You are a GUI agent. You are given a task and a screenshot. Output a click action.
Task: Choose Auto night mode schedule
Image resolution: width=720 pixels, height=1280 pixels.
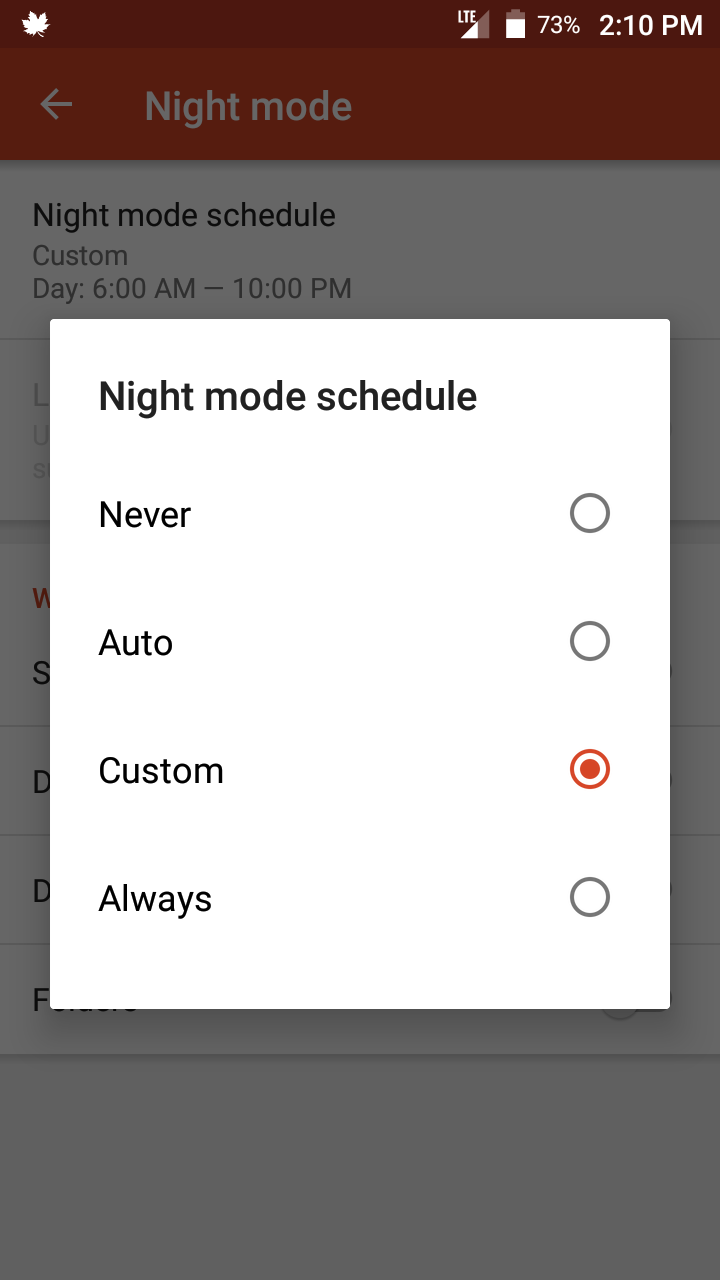(x=589, y=642)
